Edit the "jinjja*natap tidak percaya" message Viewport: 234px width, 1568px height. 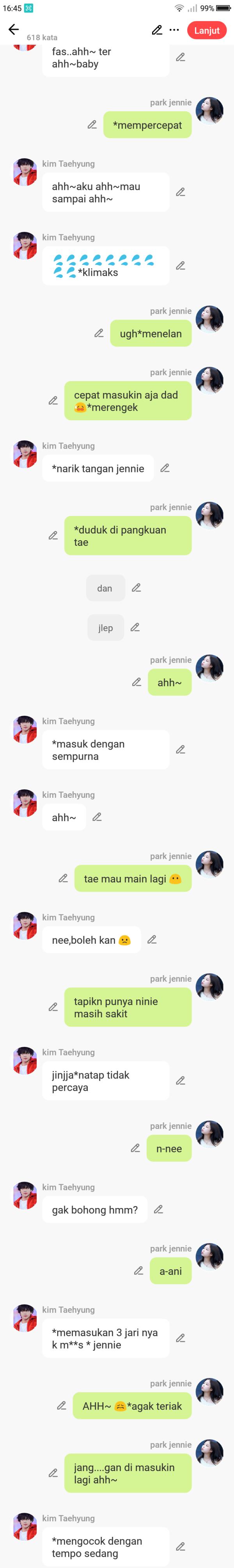pyautogui.click(x=180, y=1080)
